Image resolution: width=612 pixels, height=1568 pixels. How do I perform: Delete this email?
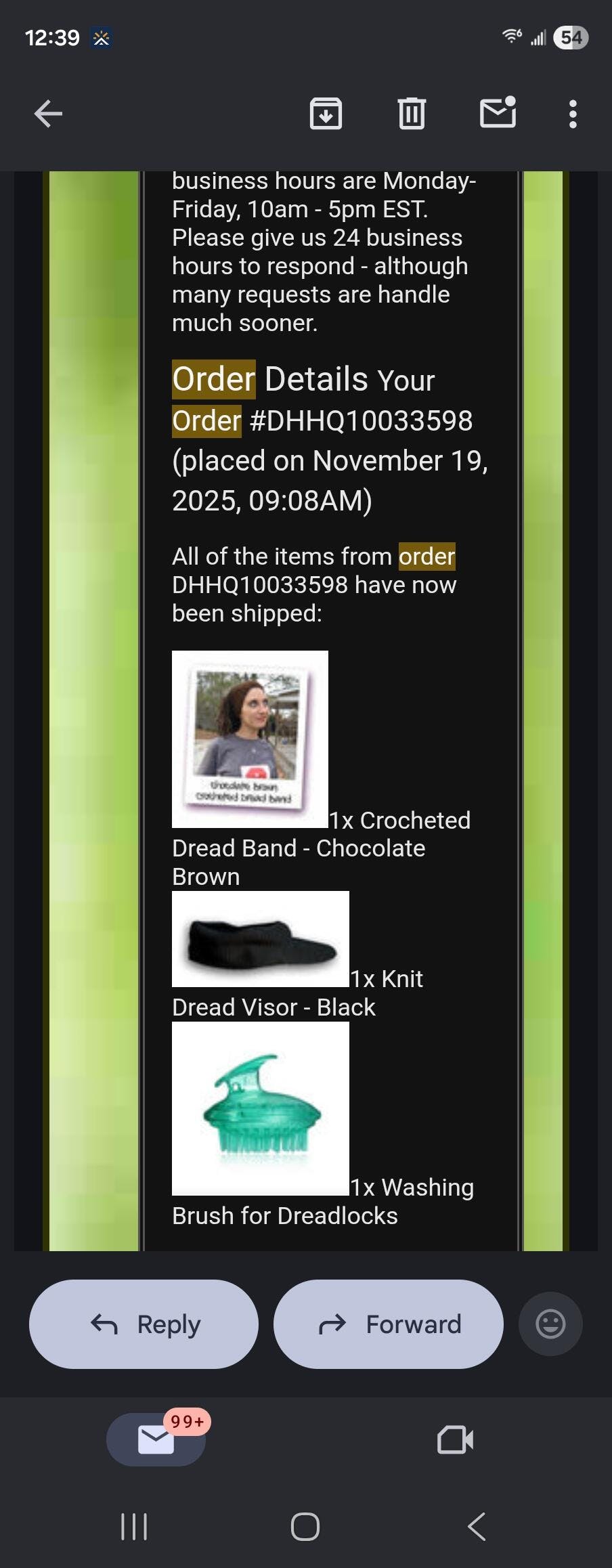(x=412, y=114)
